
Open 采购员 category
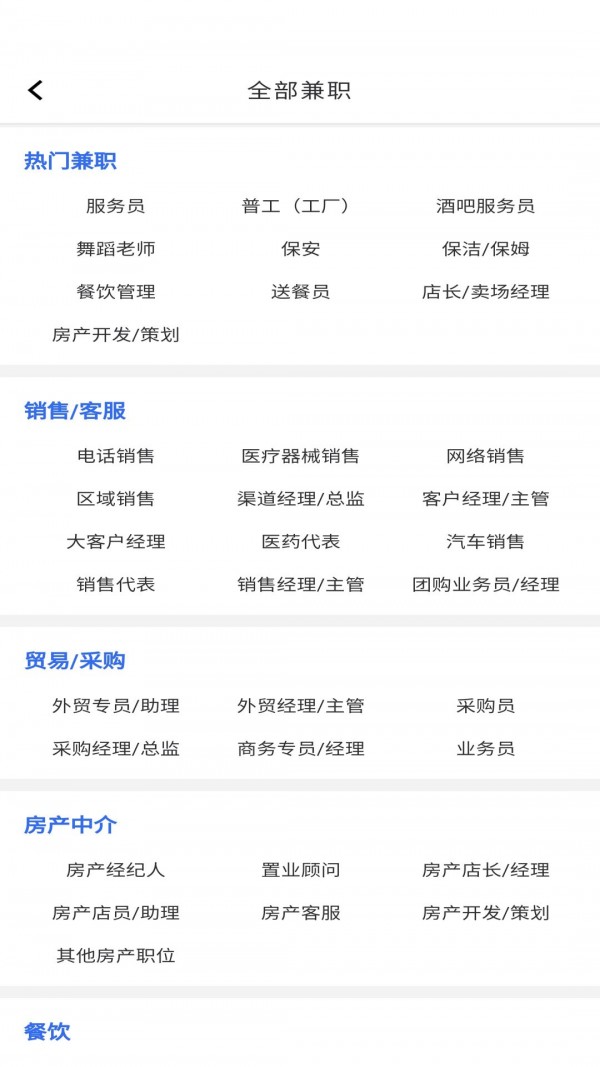(485, 706)
